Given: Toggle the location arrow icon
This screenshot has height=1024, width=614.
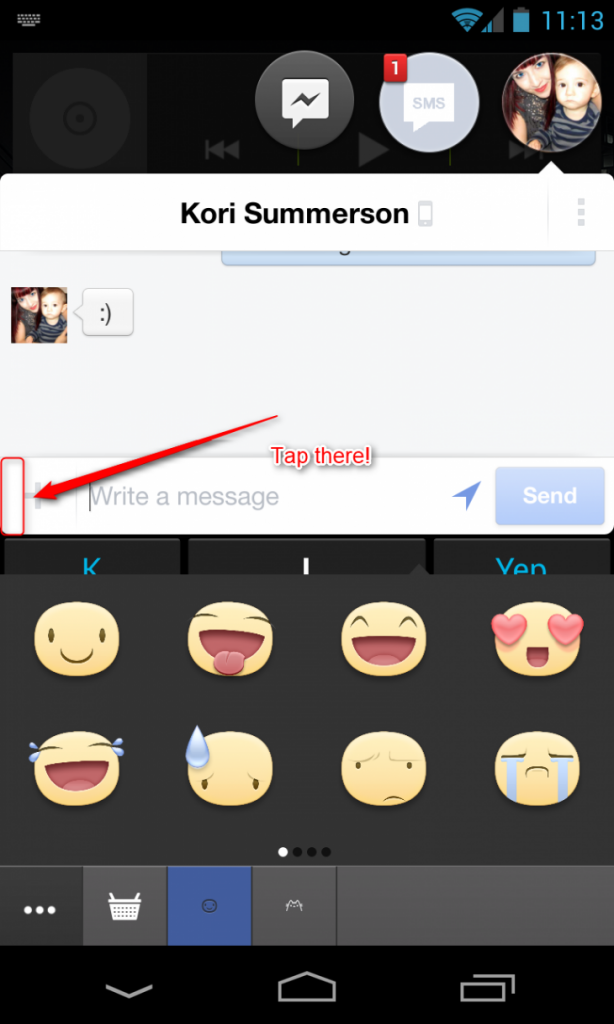Looking at the screenshot, I should pos(466,496).
